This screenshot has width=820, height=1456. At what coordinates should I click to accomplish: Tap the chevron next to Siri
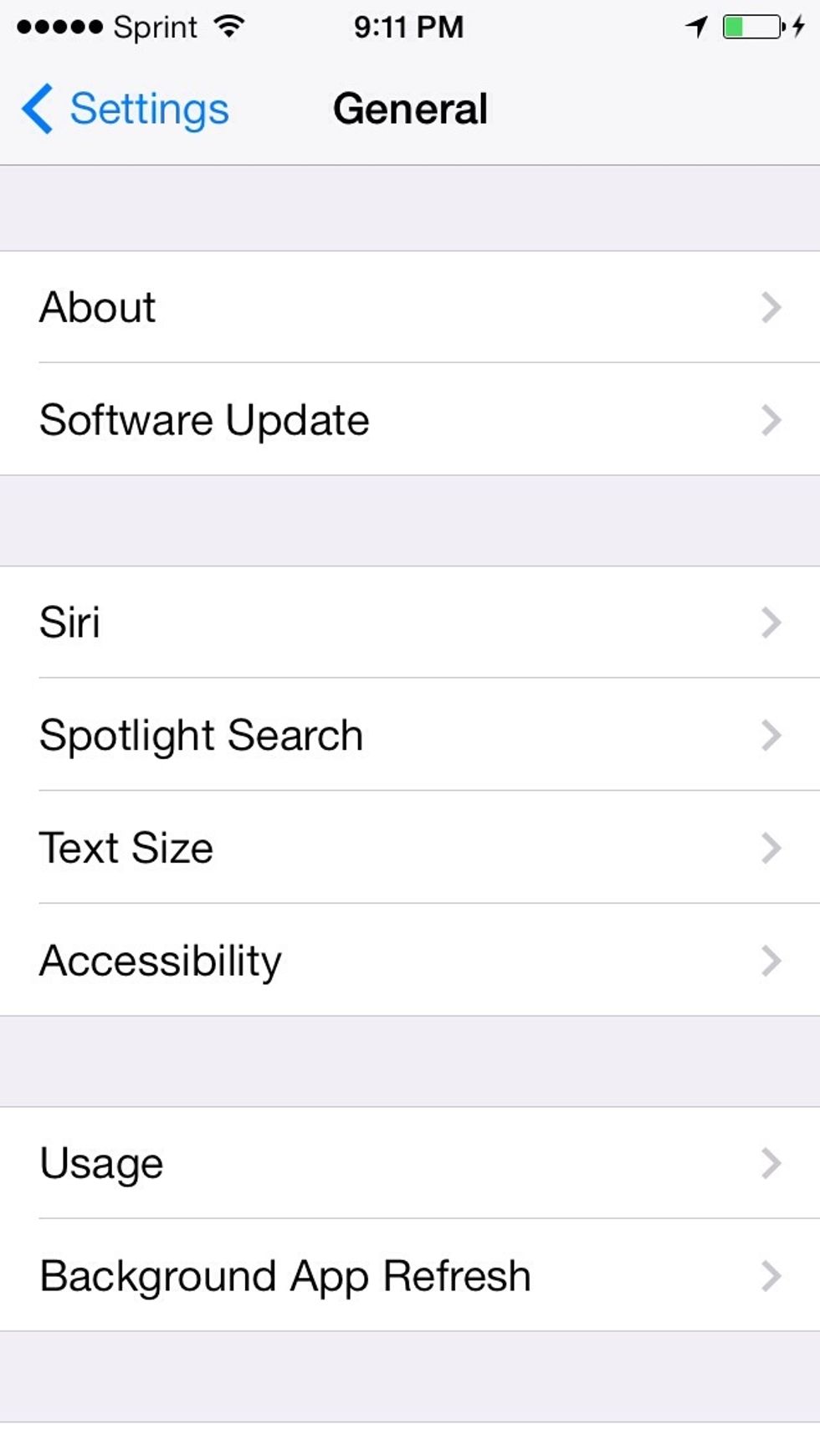tap(771, 622)
